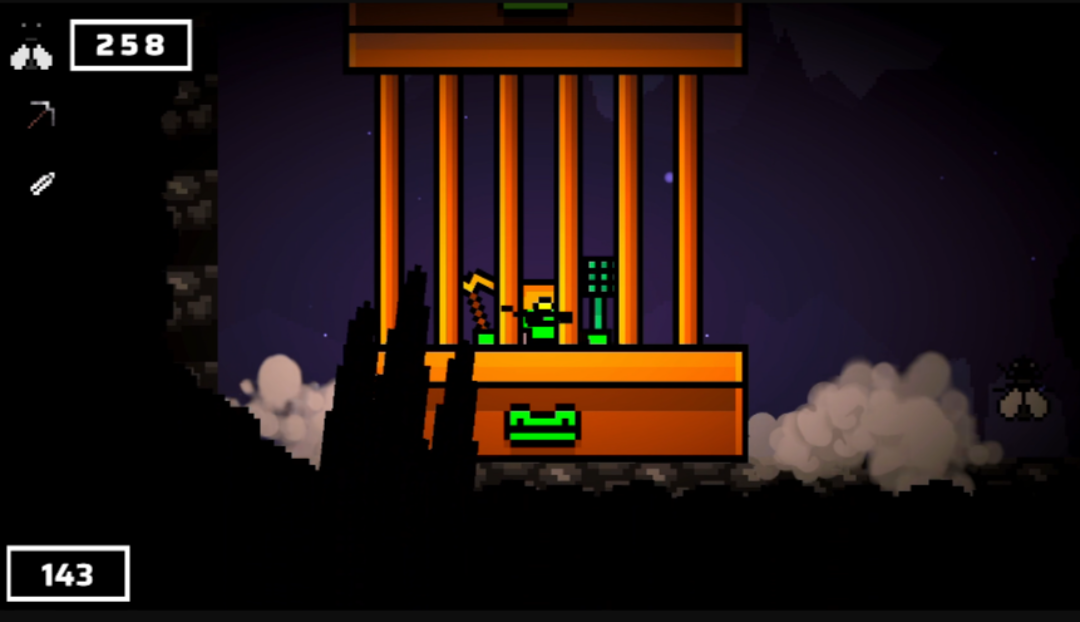The height and width of the screenshot is (622, 1080).
Task: Select the pickaxe item in the inventory
Action: [x=41, y=115]
